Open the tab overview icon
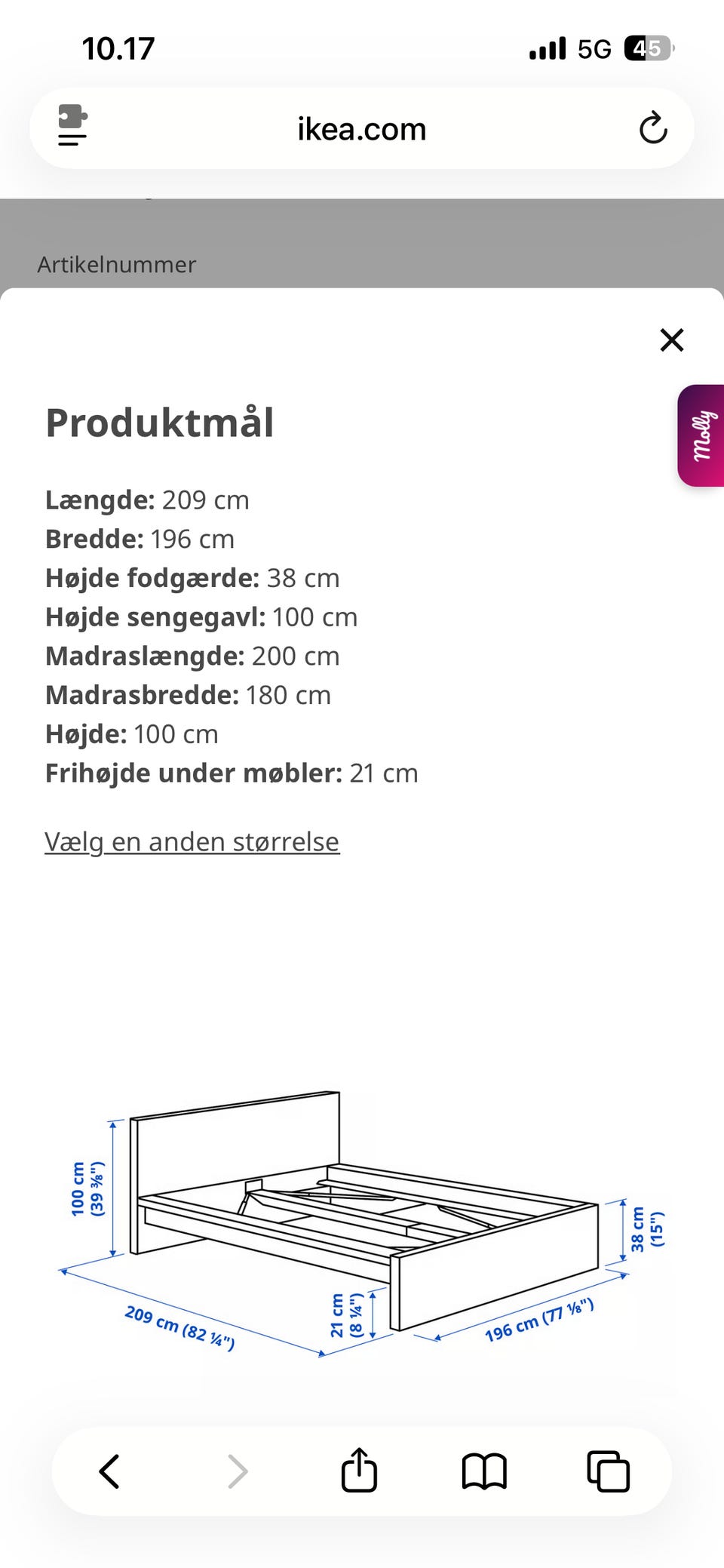Viewport: 724px width, 1568px height. [608, 1470]
